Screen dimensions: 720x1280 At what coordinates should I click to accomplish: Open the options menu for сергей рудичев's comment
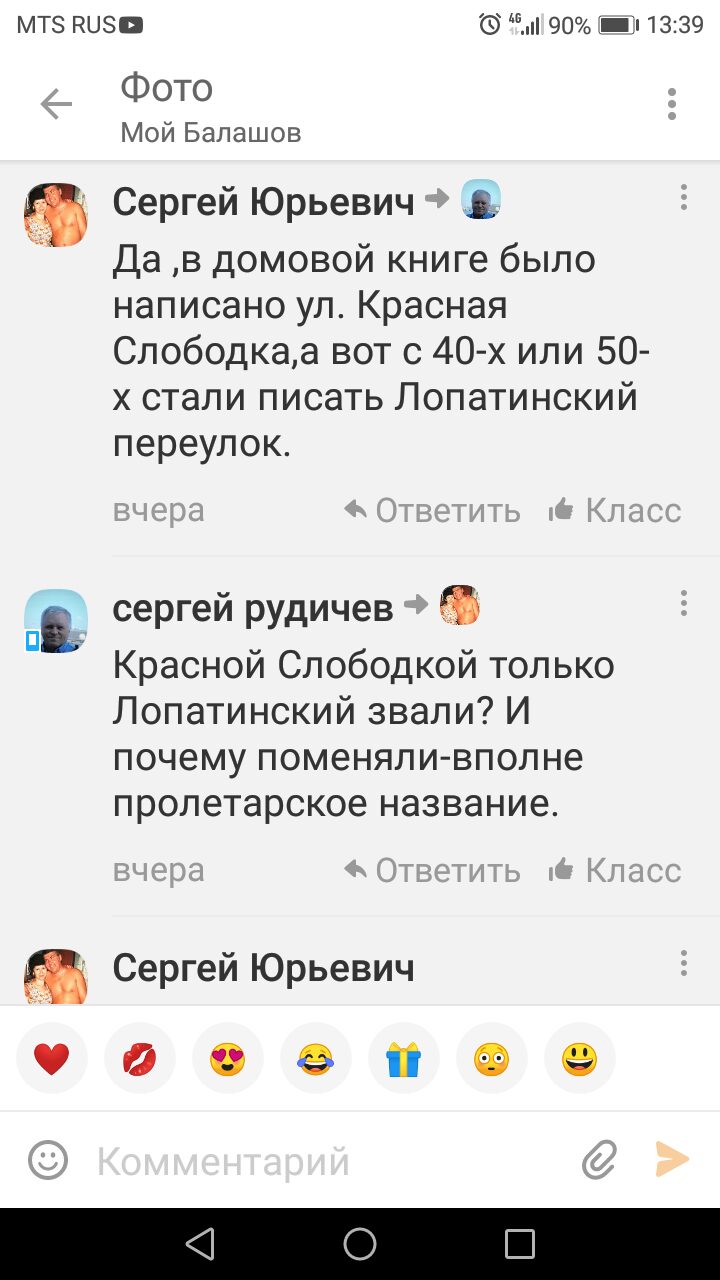(684, 603)
